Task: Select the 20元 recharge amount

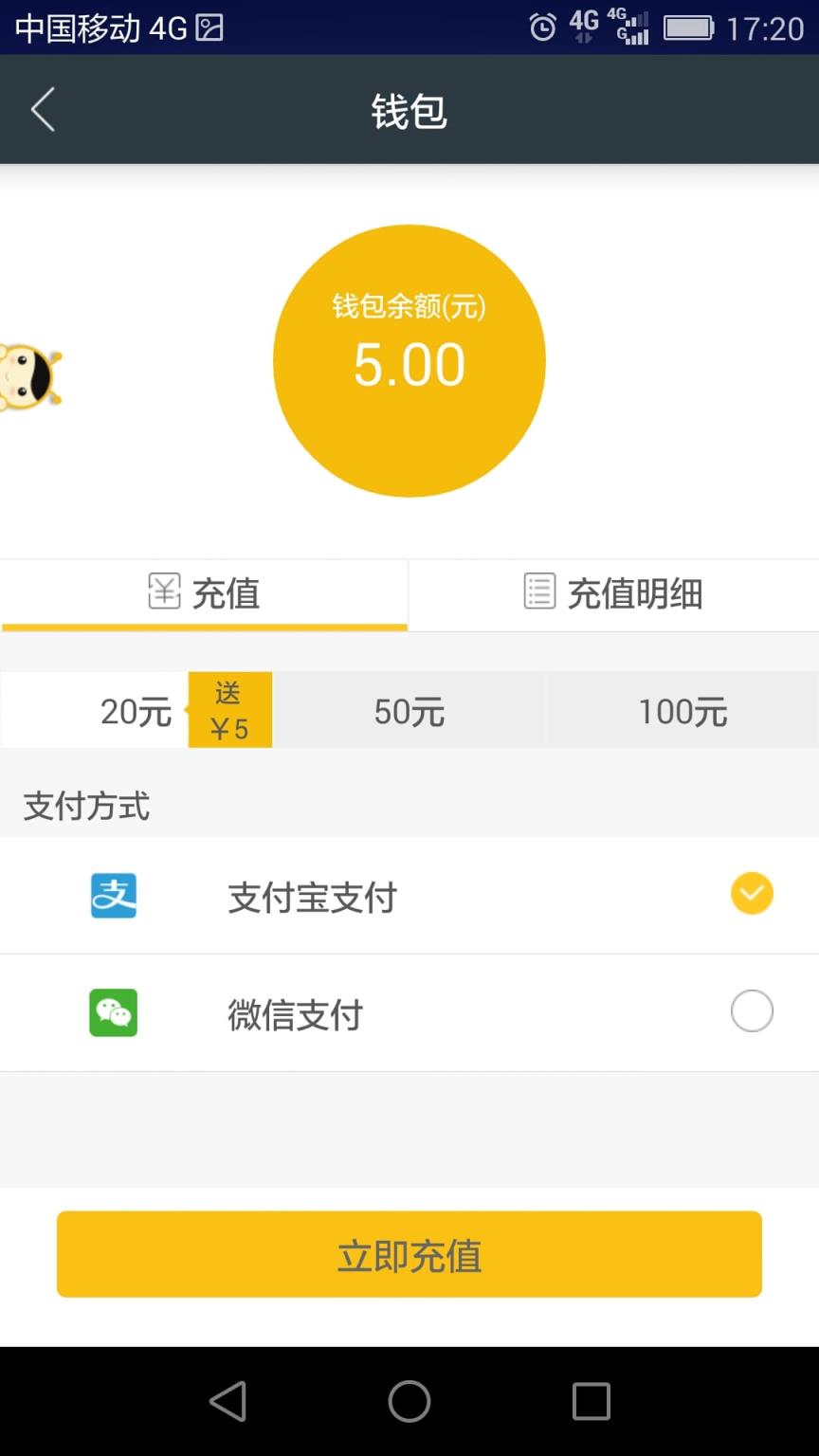Action: tap(136, 710)
